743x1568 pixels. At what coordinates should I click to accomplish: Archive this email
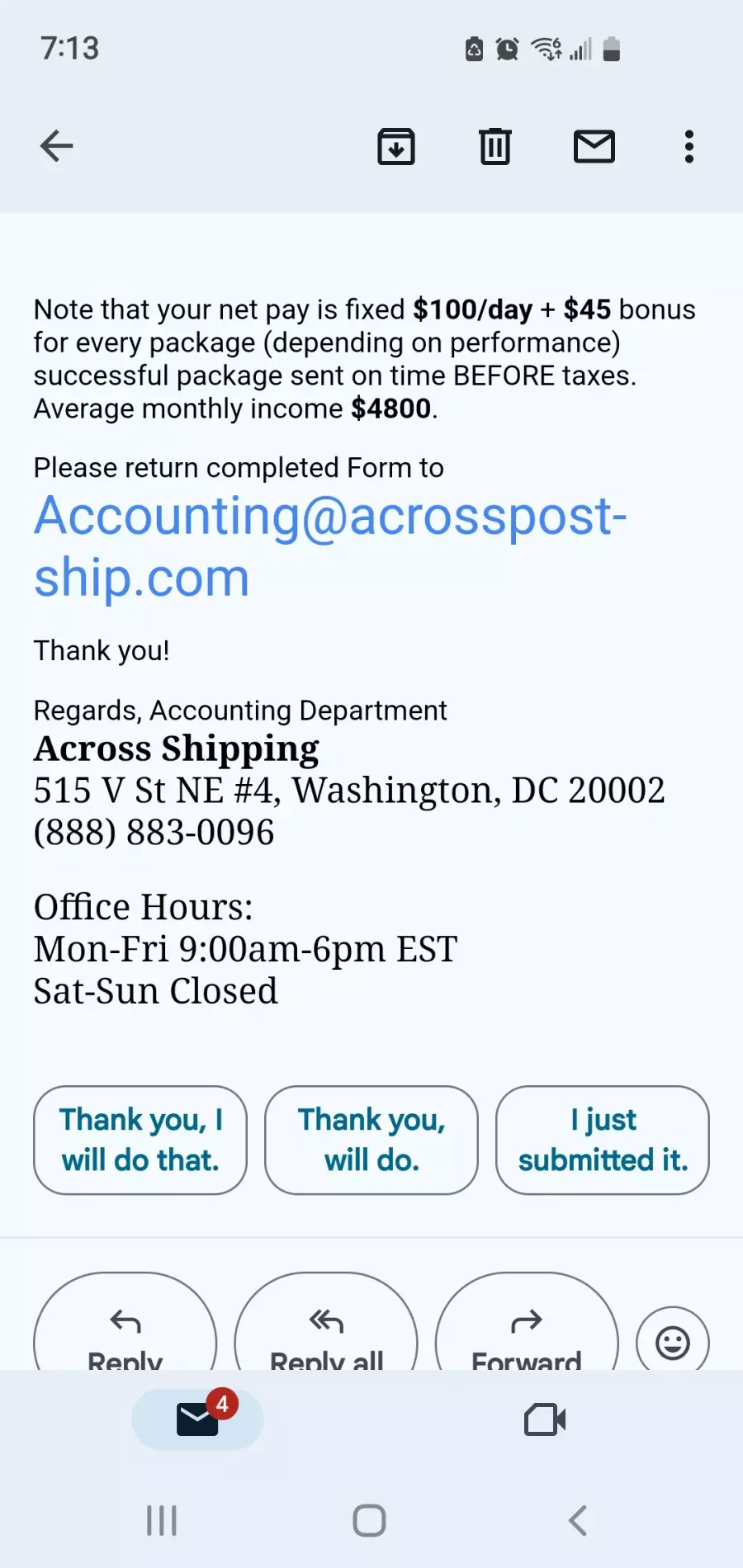[x=396, y=147]
